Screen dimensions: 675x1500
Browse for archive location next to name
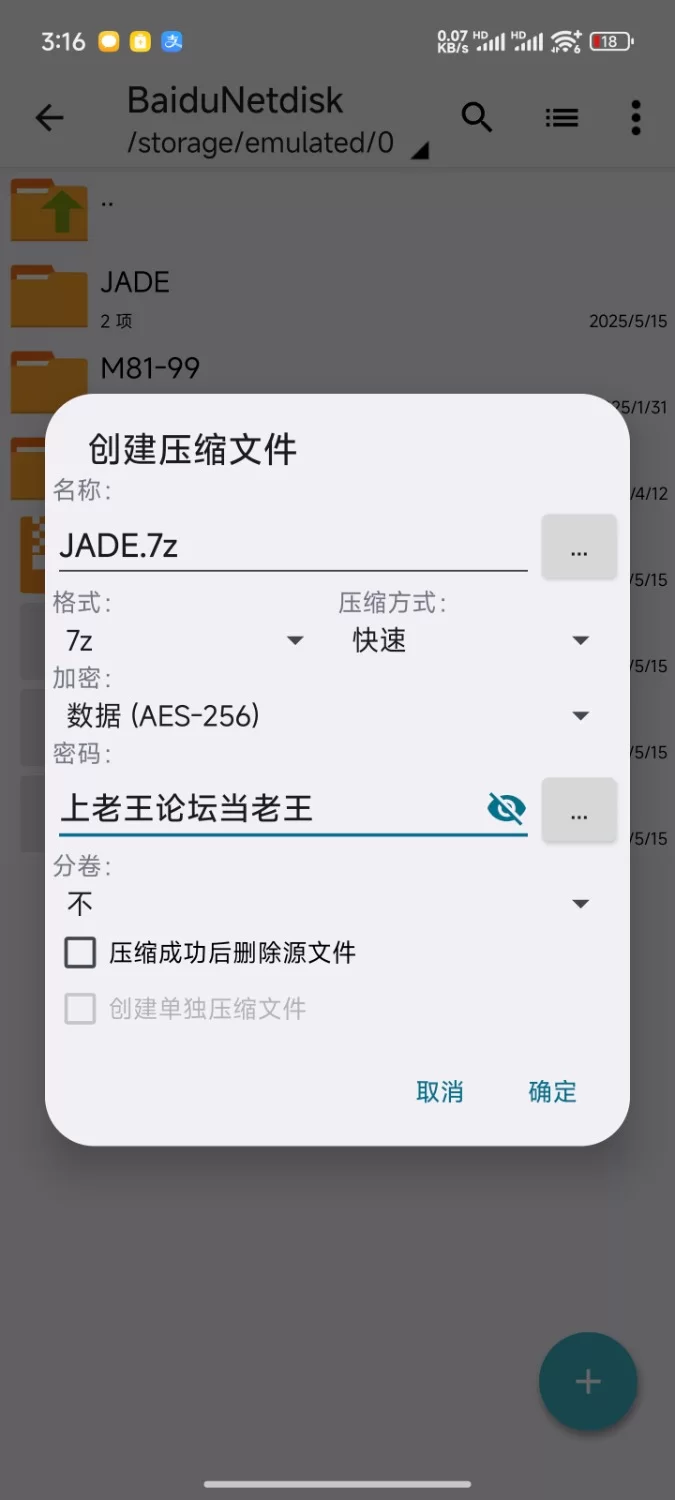(x=579, y=548)
